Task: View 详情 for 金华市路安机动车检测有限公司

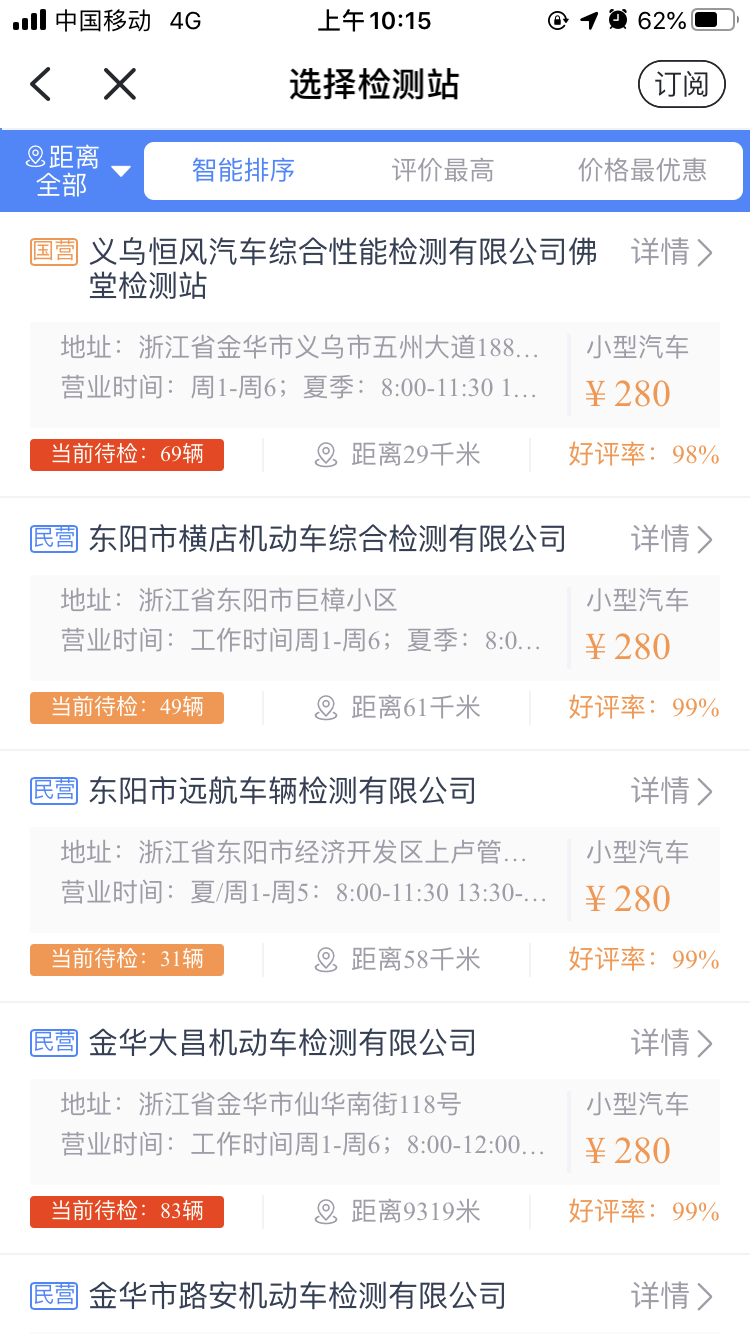Action: 672,1297
